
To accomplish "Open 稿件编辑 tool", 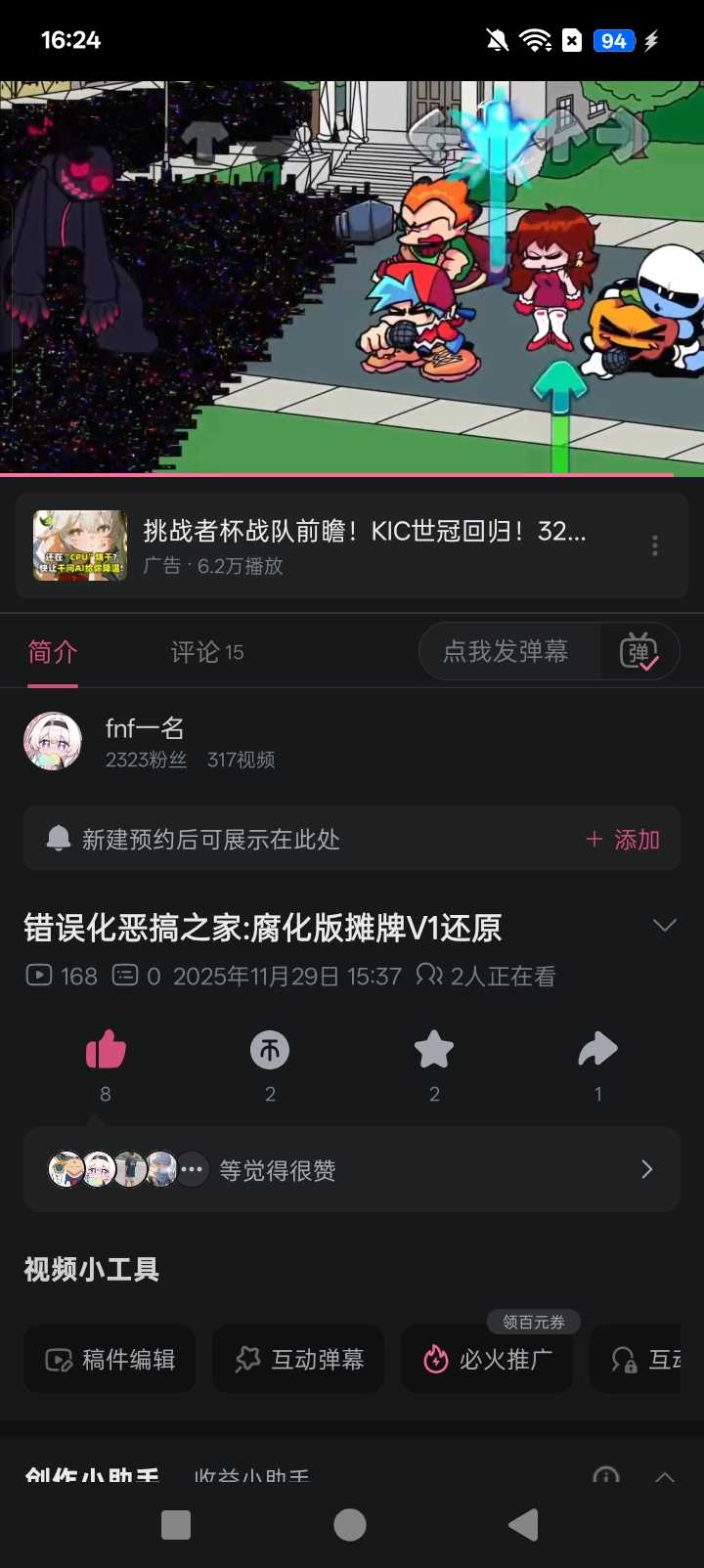I will point(110,1359).
